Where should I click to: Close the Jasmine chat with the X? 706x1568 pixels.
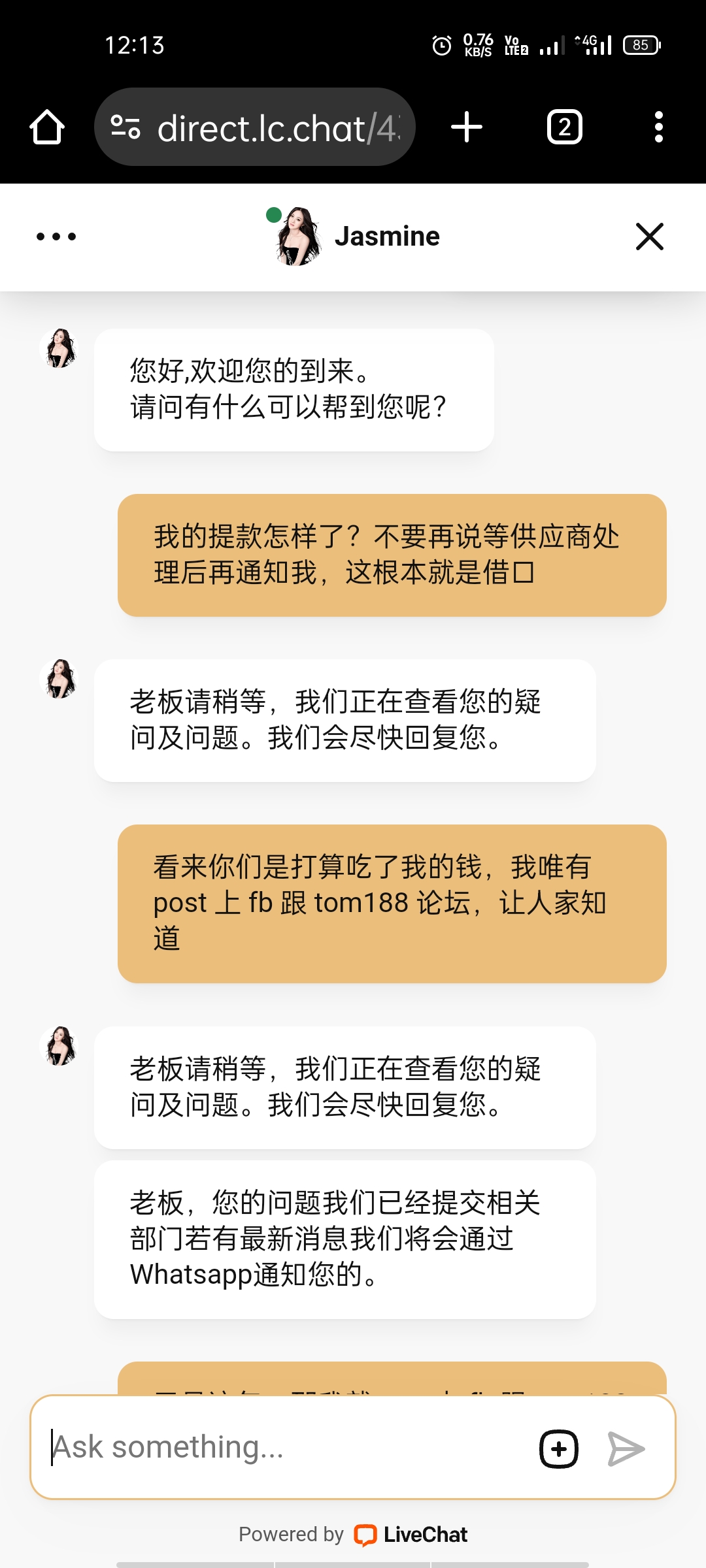coord(649,237)
